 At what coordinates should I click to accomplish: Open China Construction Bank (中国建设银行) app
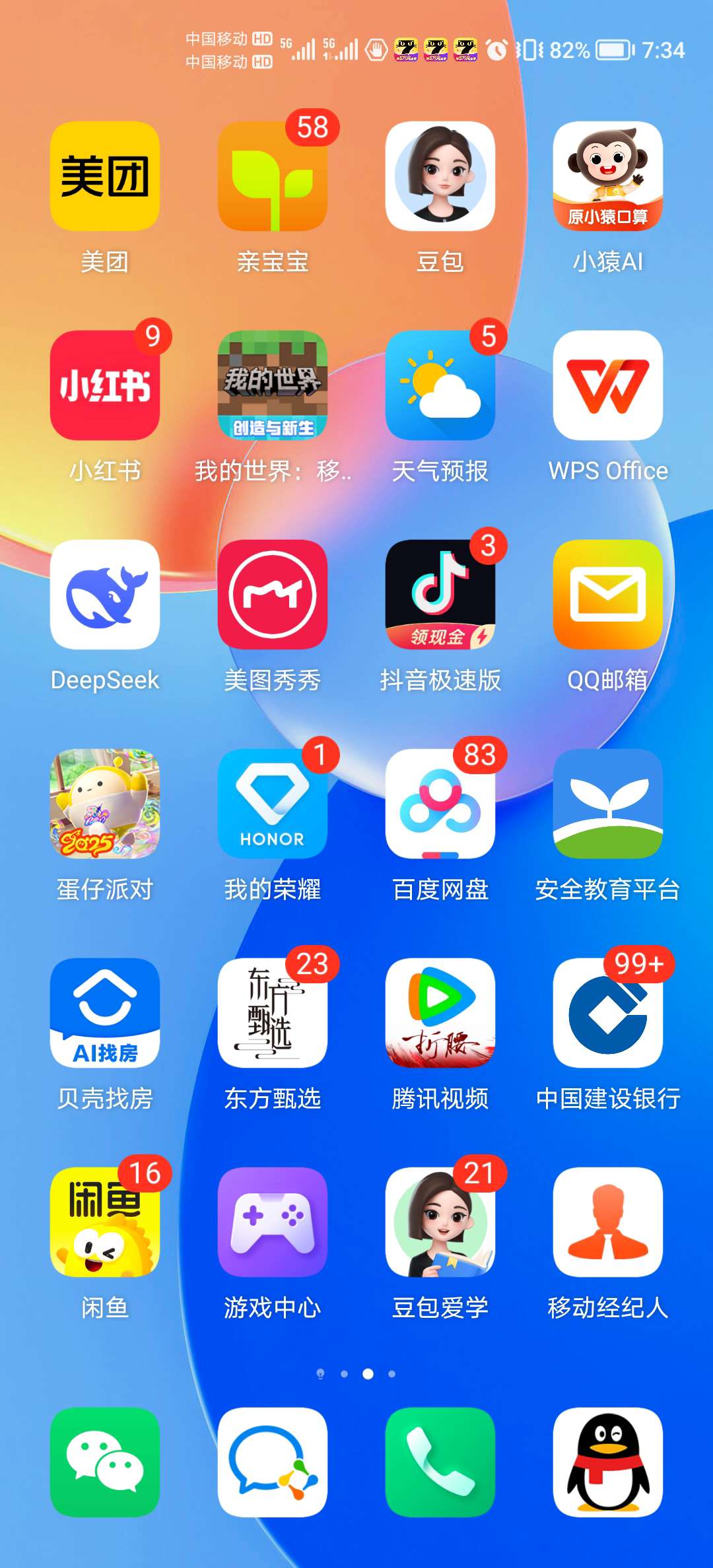[x=608, y=1013]
